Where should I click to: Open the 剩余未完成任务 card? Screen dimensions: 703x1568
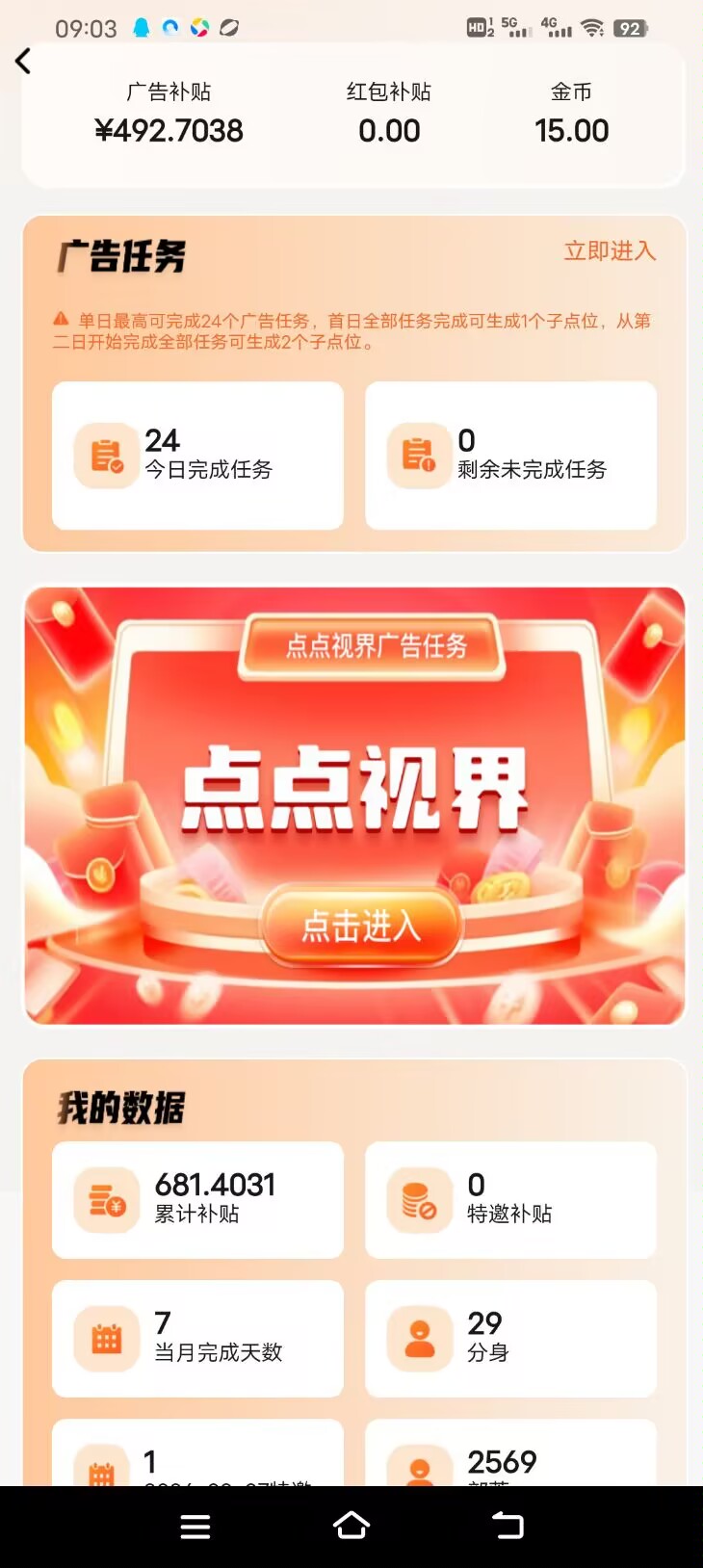(510, 456)
